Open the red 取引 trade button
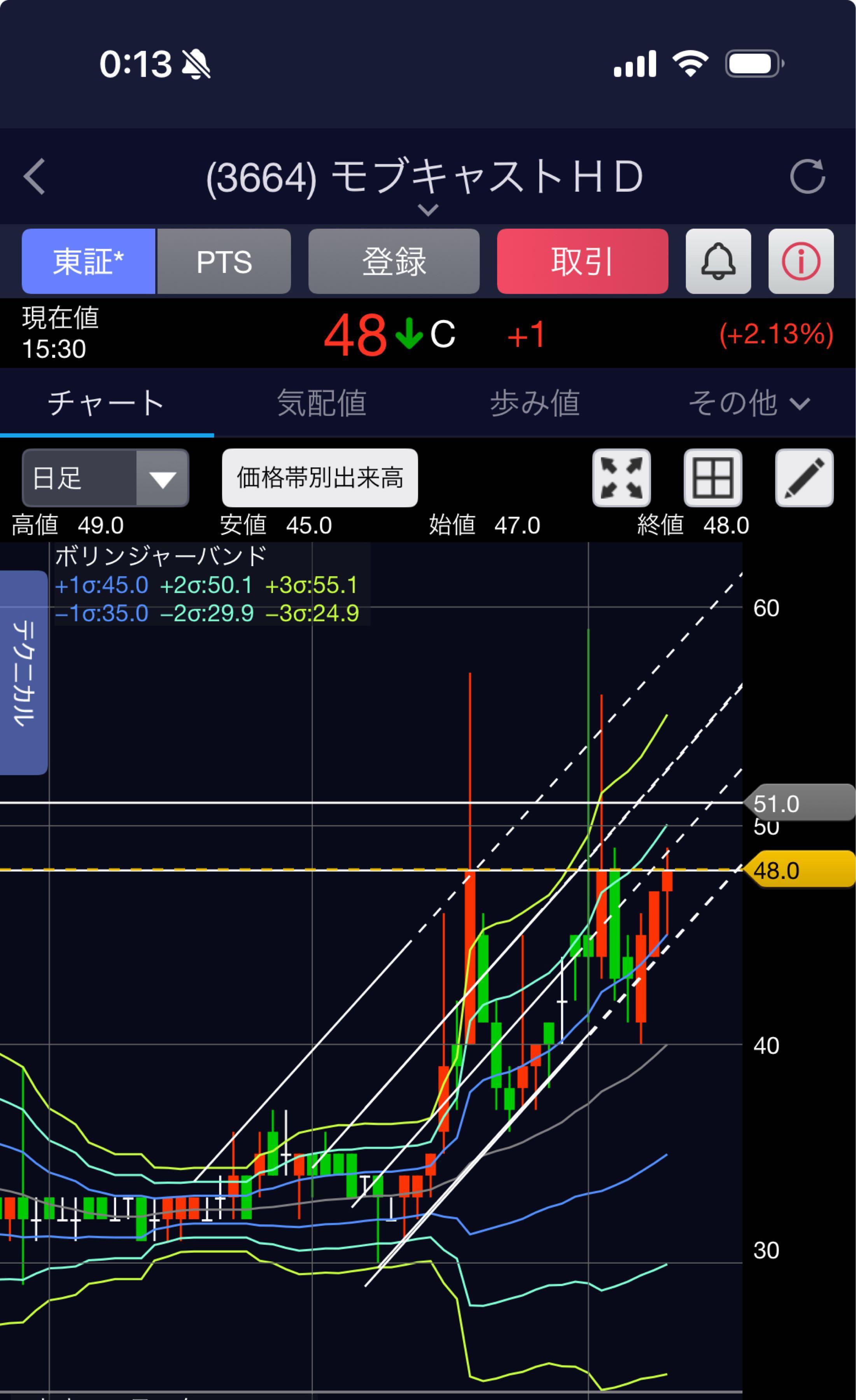Viewport: 856px width, 1400px height. point(583,261)
